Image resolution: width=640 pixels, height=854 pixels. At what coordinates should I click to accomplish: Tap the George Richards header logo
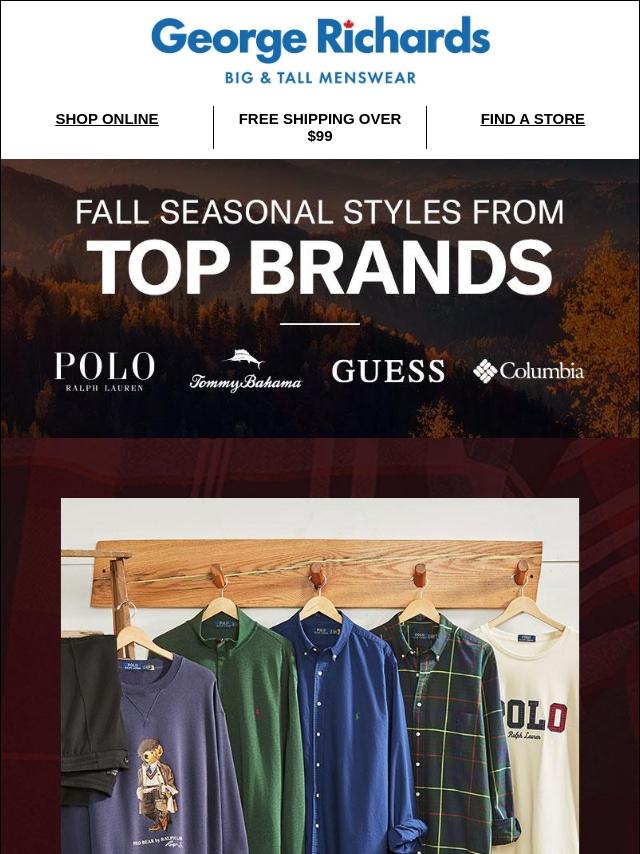tap(320, 50)
